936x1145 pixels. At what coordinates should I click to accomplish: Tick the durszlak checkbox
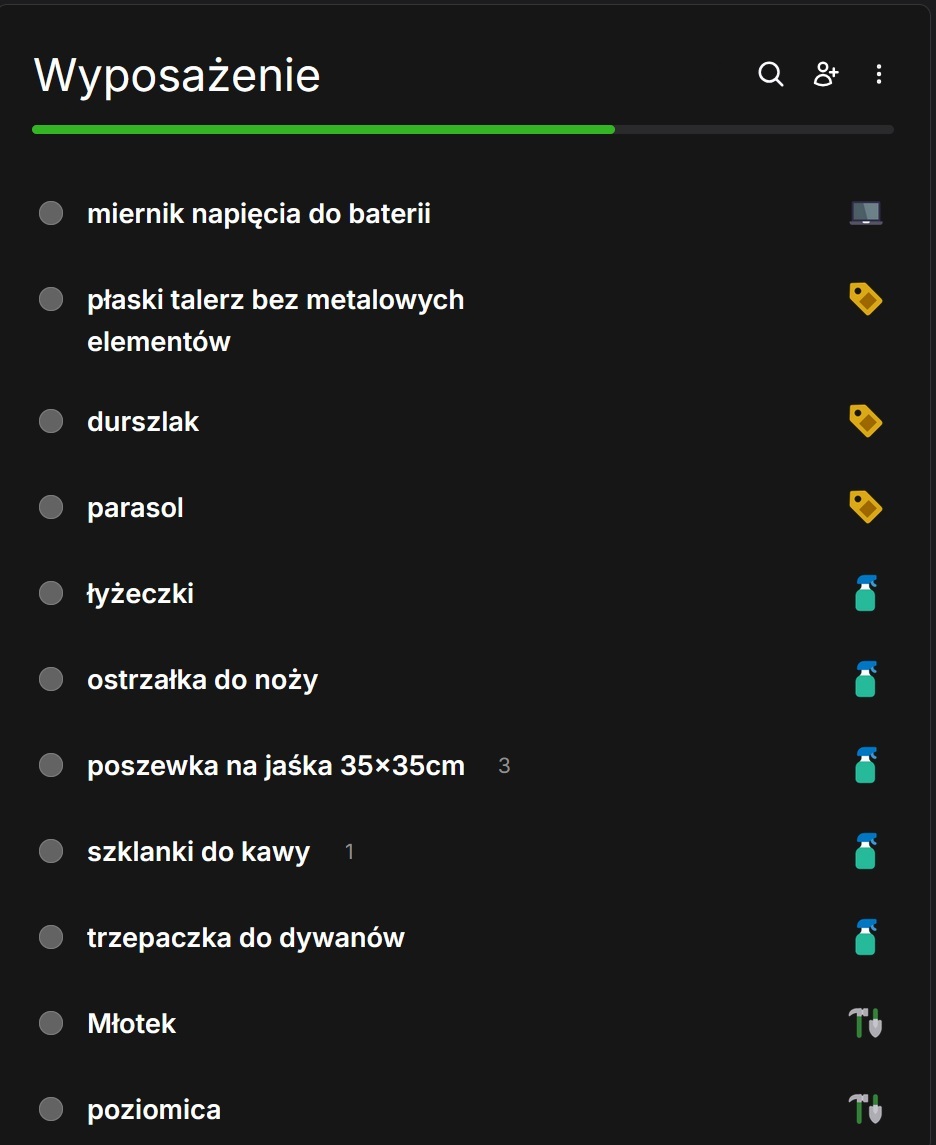(x=51, y=422)
